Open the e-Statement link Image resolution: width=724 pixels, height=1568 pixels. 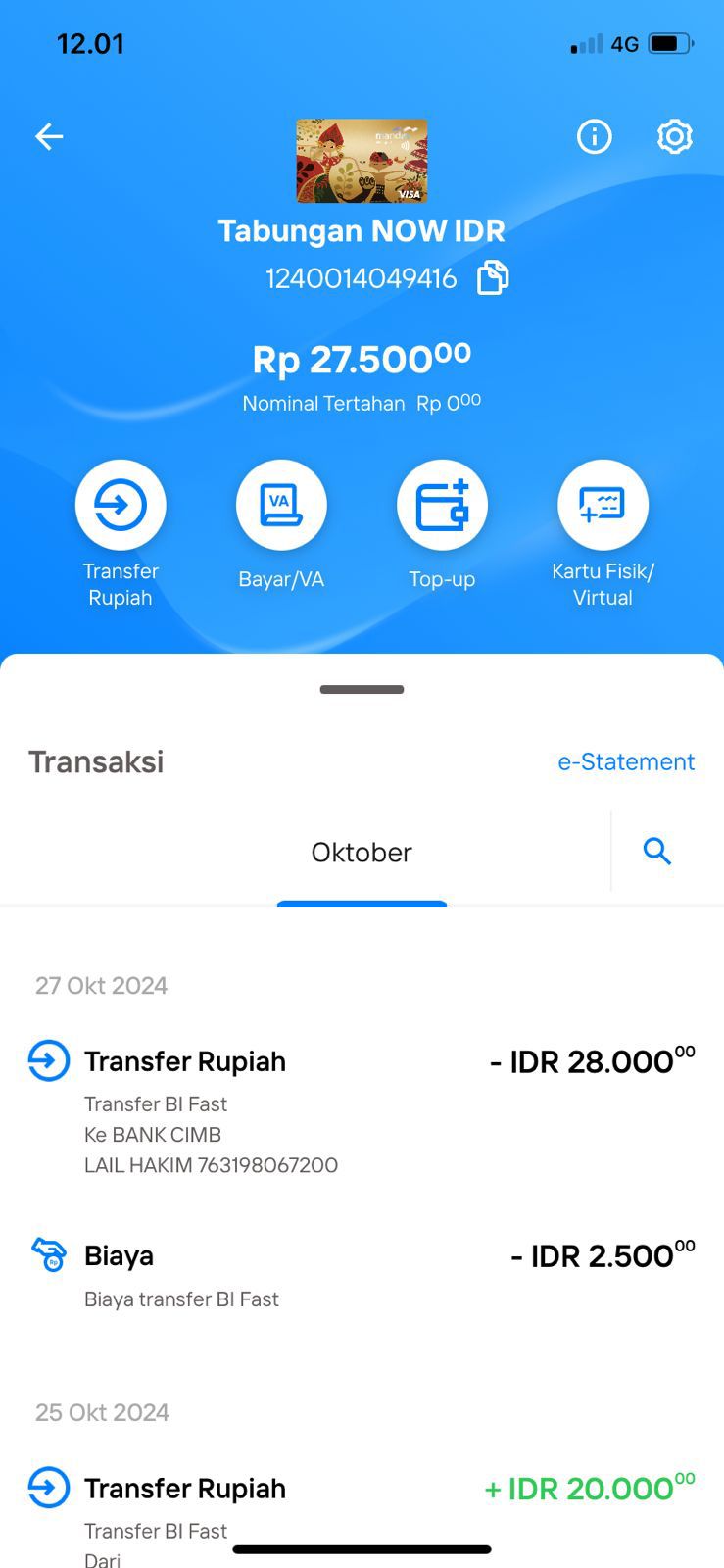tap(626, 761)
